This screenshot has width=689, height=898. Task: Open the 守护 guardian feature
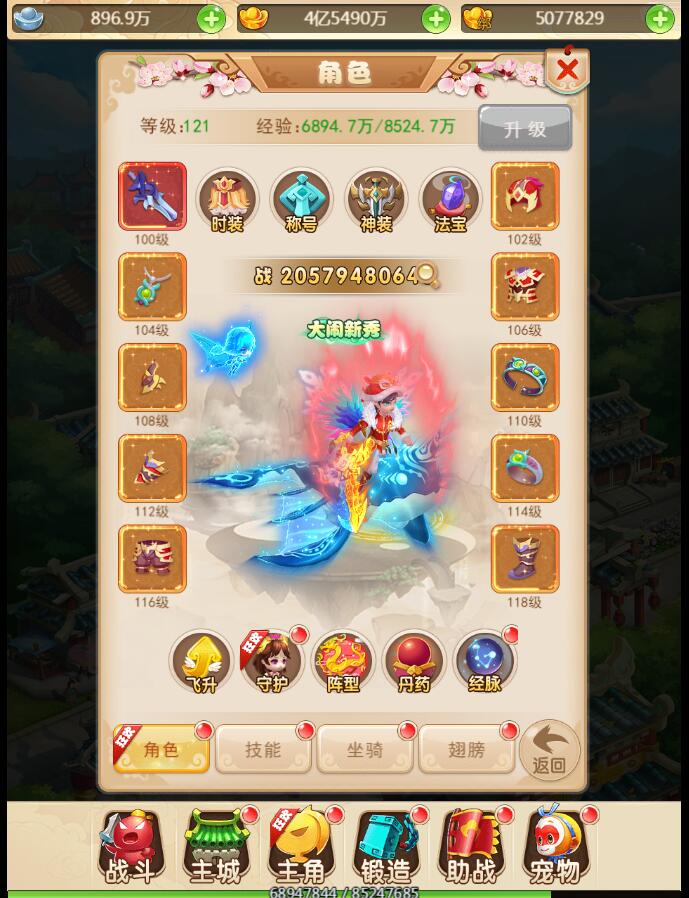pos(272,662)
